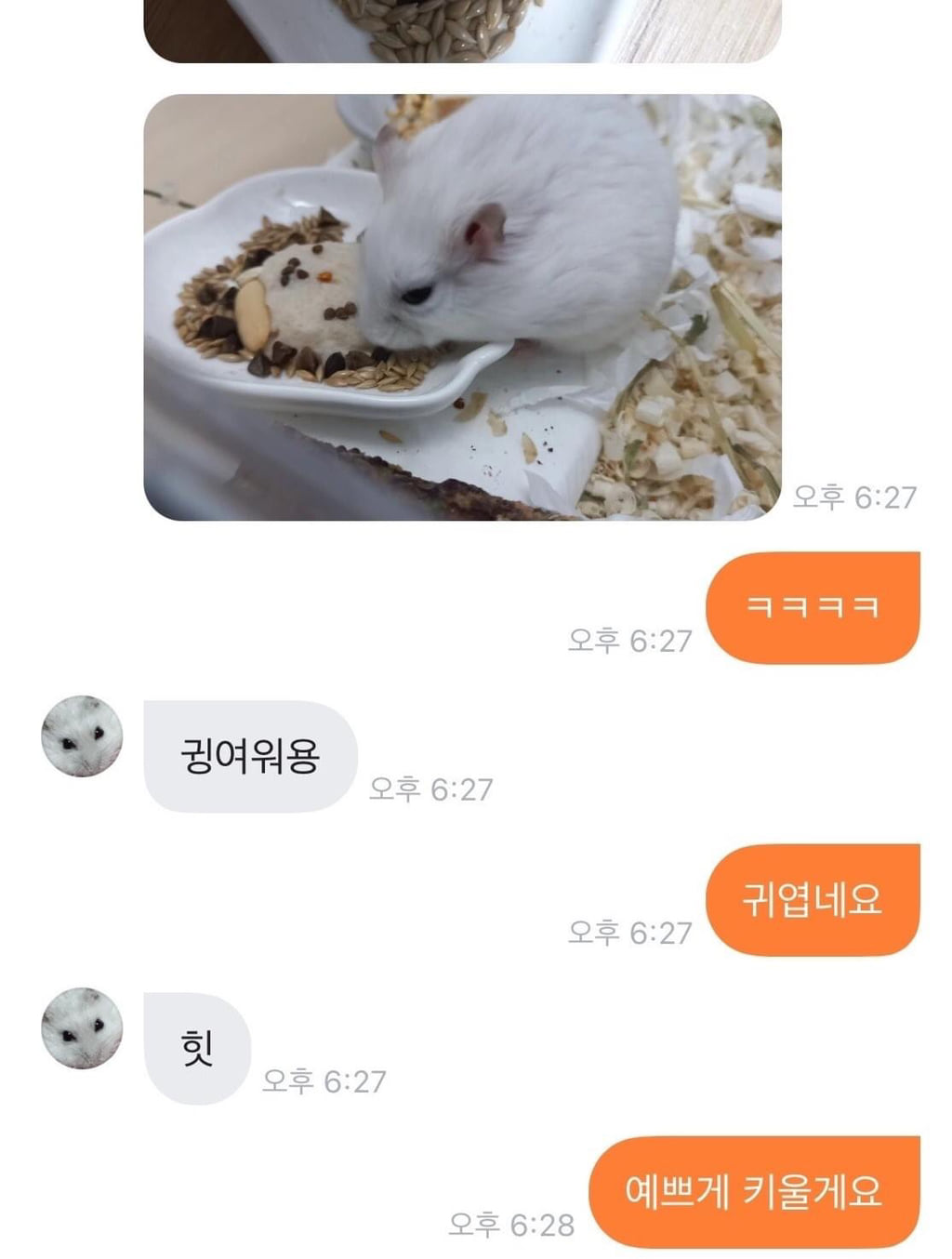Viewport: 952px width, 1259px height.
Task: Tap the profile avatar beside 힛 message
Action: (x=82, y=1027)
